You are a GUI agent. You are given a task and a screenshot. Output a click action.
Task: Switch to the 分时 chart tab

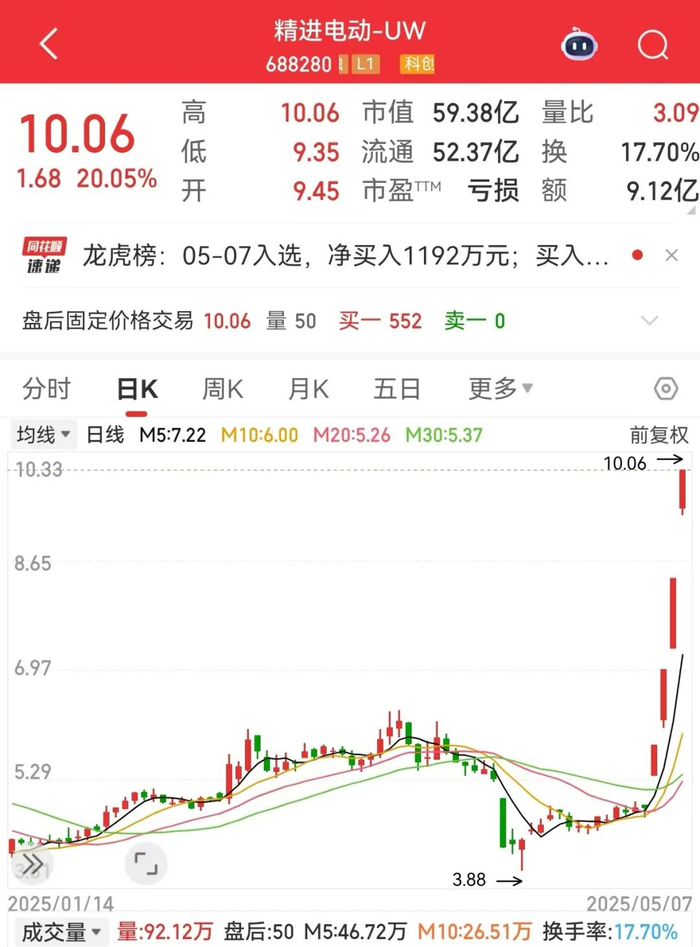47,389
